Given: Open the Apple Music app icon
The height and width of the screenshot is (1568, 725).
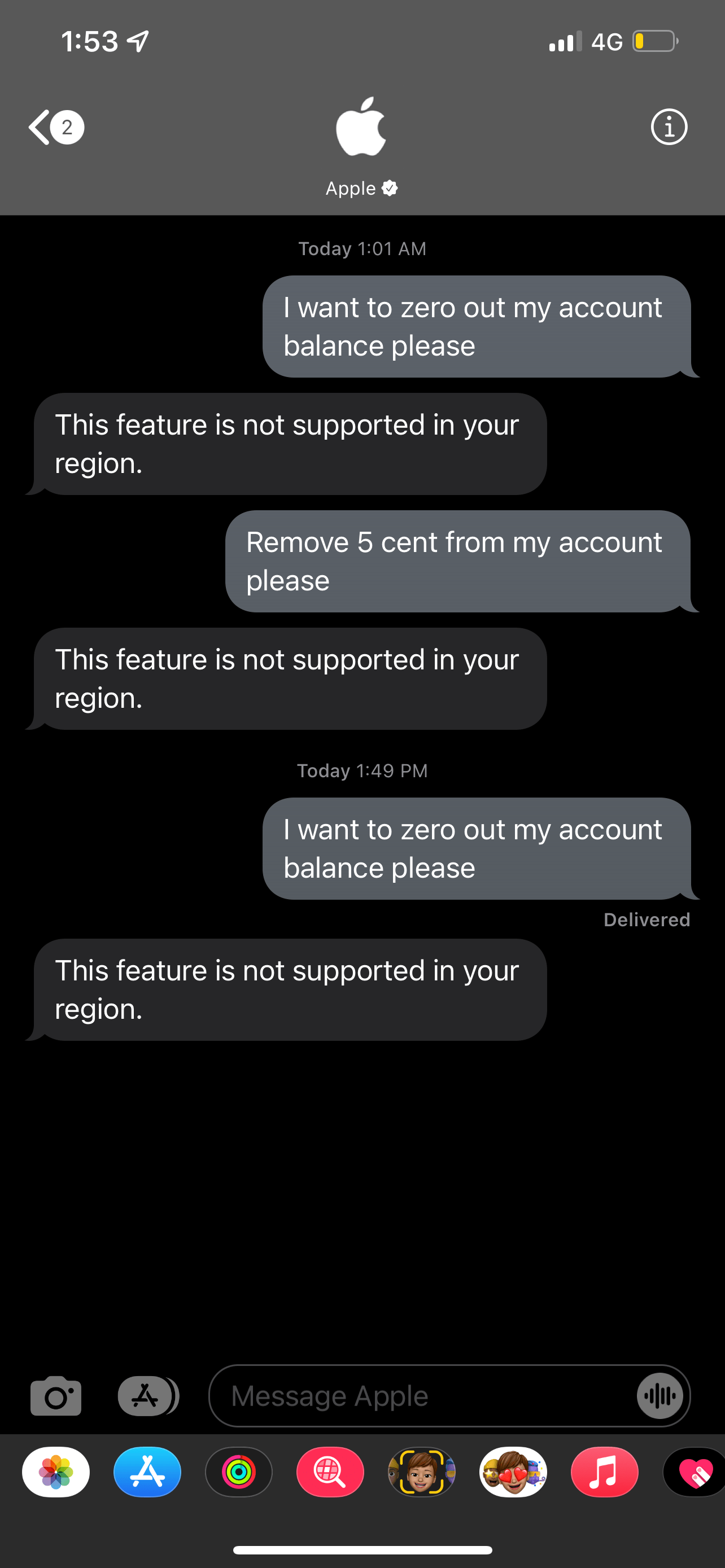Looking at the screenshot, I should coord(605,1471).
